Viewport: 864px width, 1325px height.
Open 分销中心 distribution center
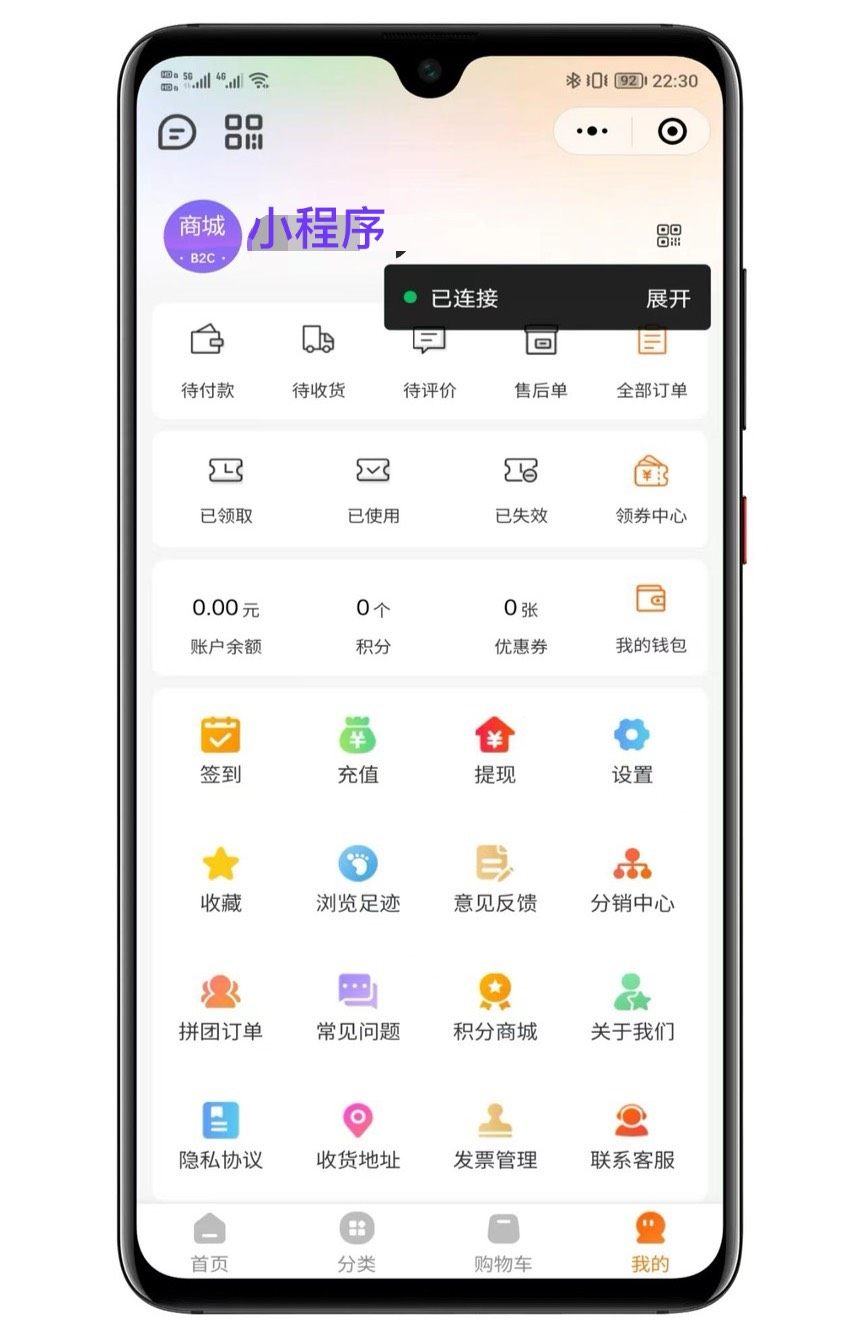(632, 878)
